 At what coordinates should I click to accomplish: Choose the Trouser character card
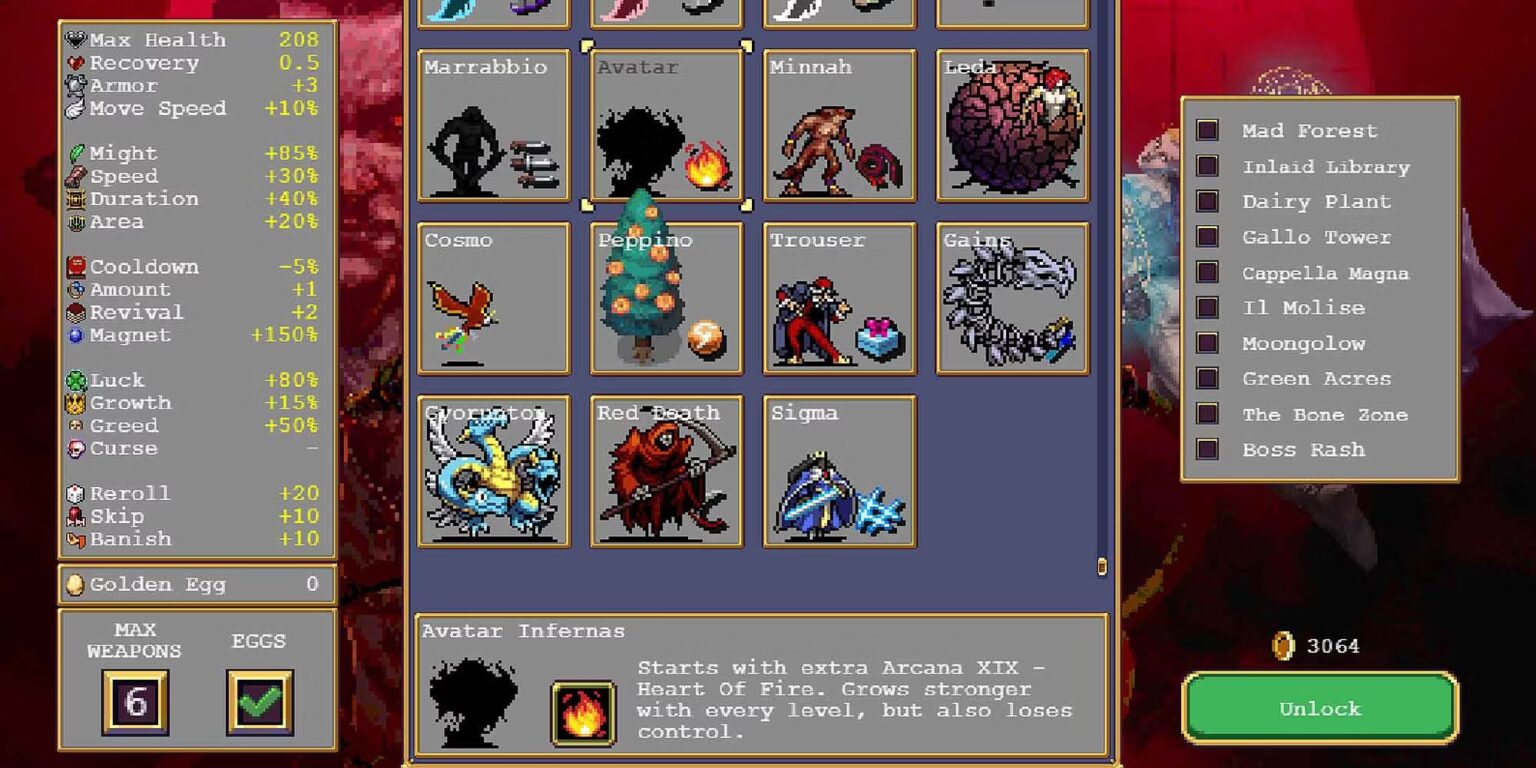tap(840, 299)
